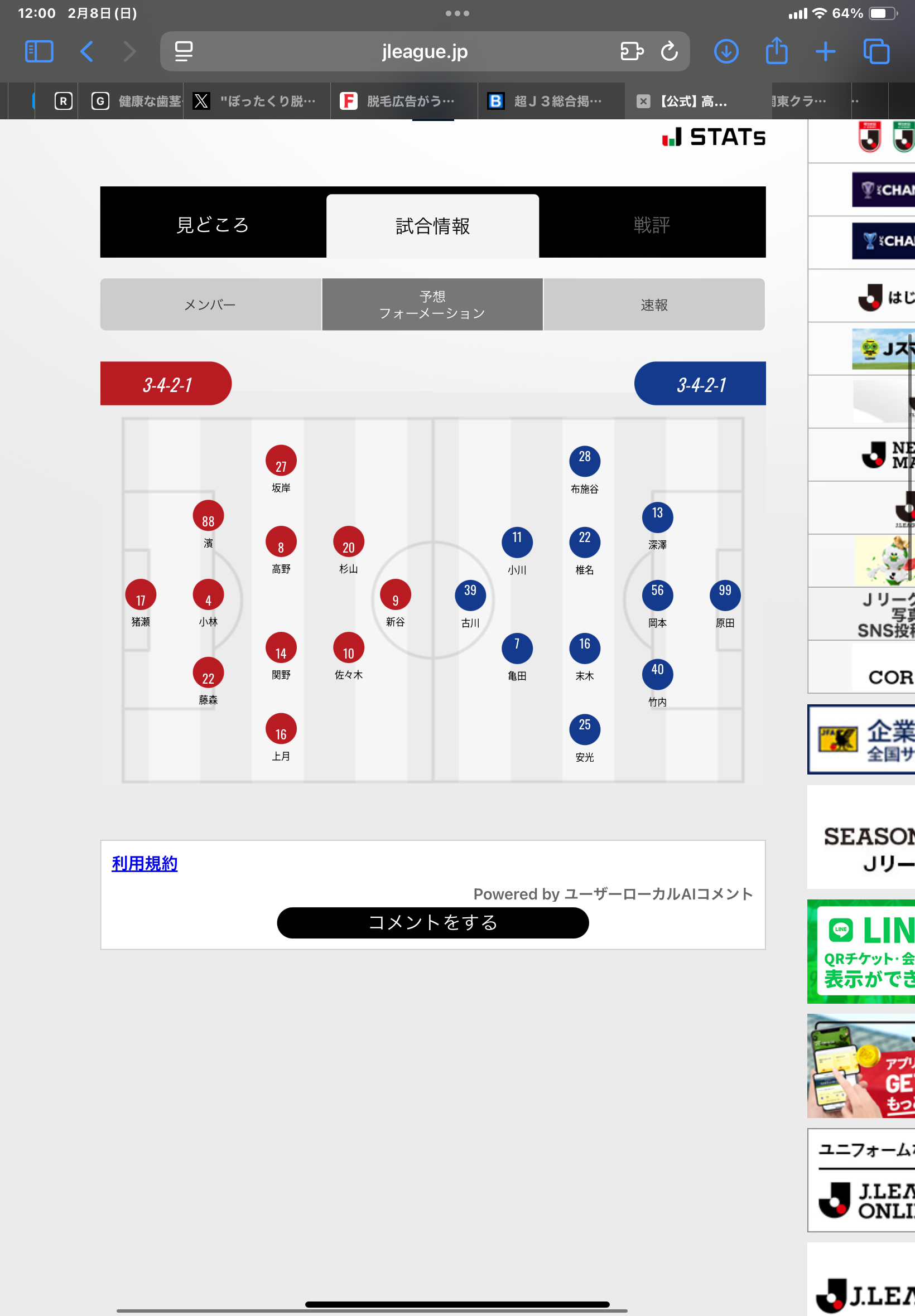915x1316 pixels.
Task: Select the 速報 sub-tab
Action: pyautogui.click(x=654, y=305)
